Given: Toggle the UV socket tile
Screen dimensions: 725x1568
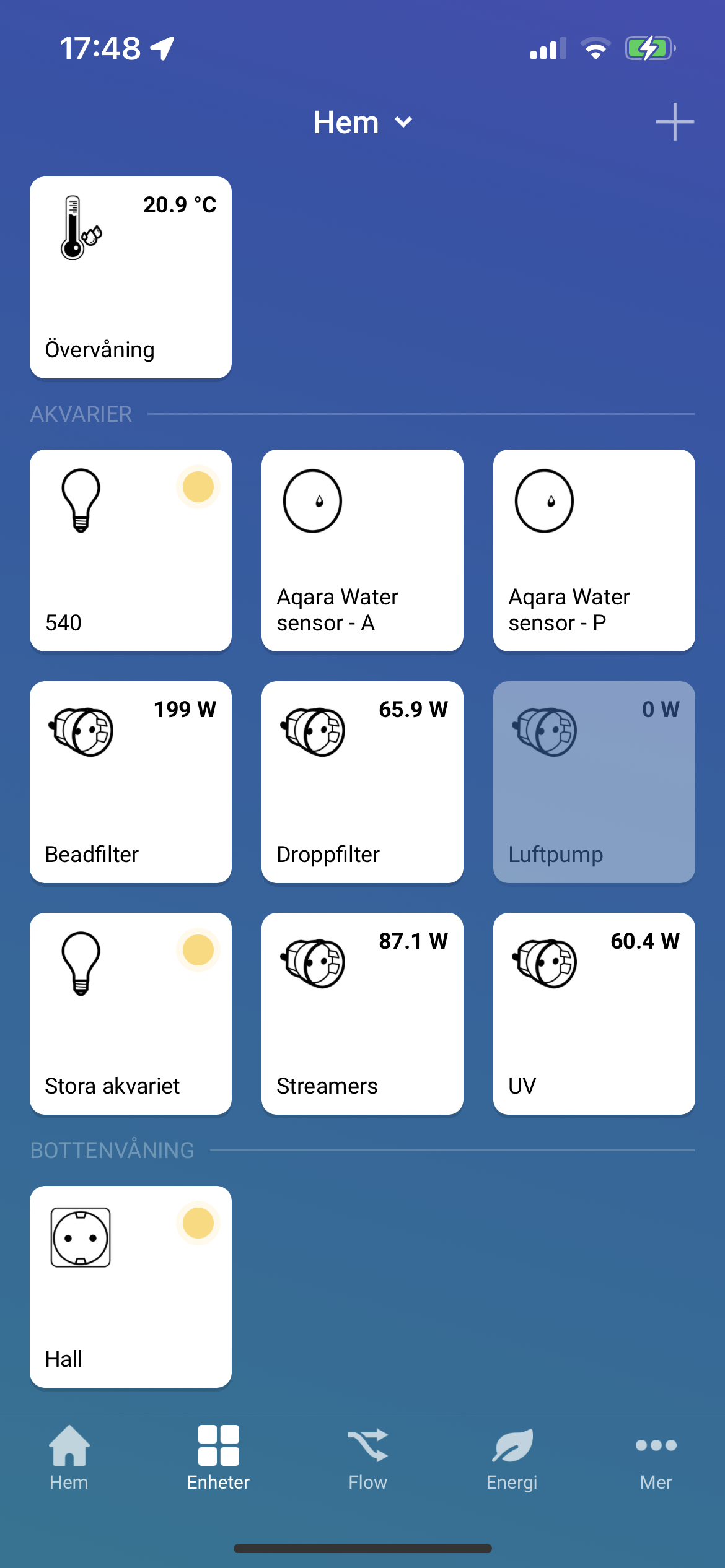Looking at the screenshot, I should tap(594, 1014).
